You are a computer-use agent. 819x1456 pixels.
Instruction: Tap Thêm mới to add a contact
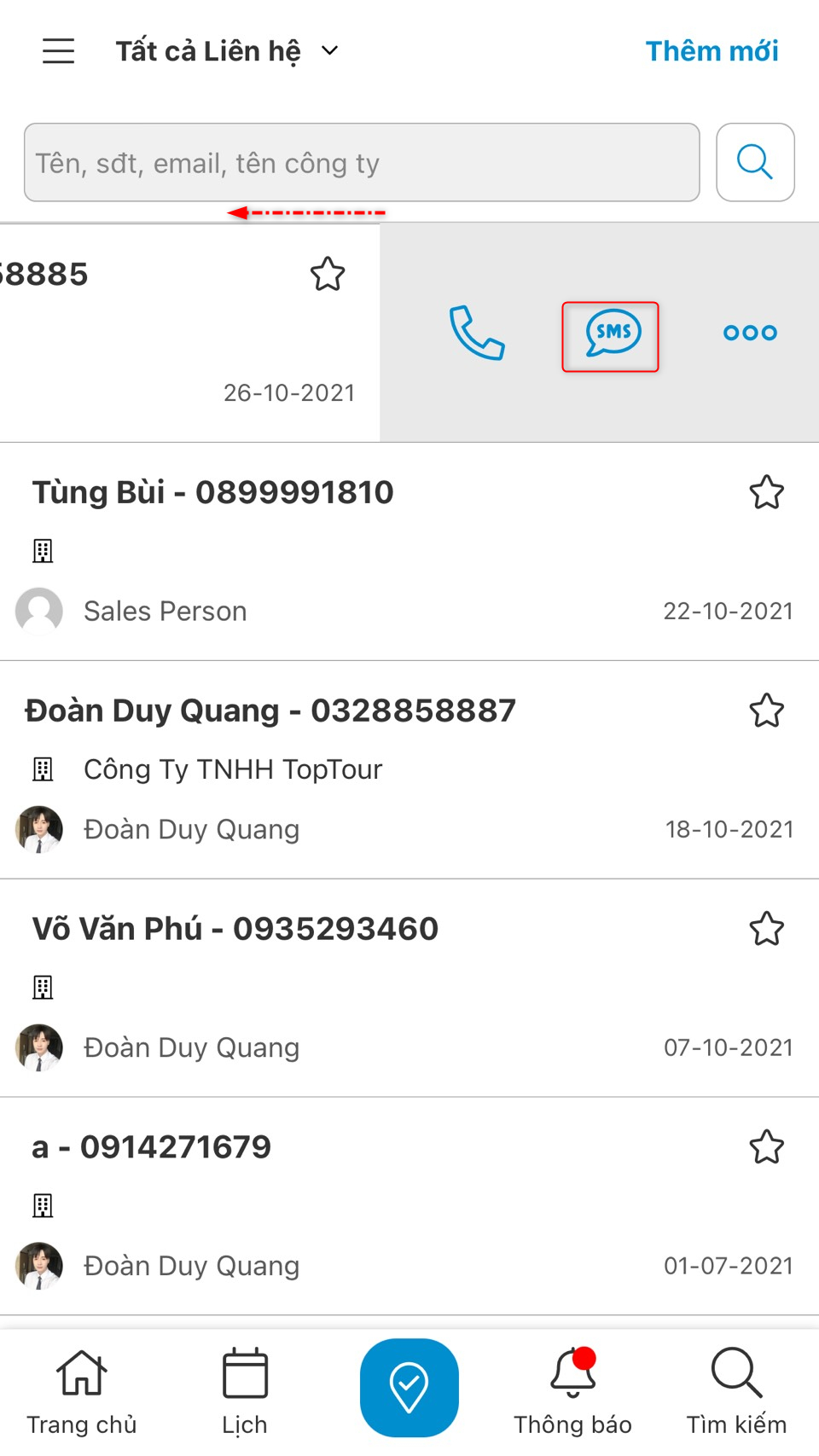tap(712, 51)
